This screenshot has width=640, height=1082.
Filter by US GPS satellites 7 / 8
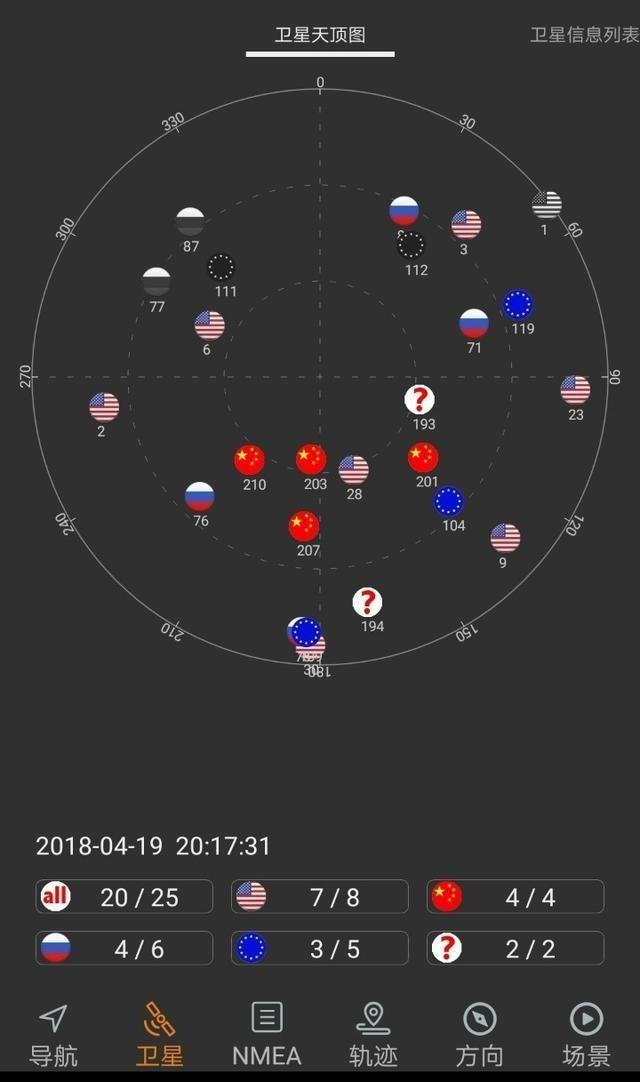[320, 897]
